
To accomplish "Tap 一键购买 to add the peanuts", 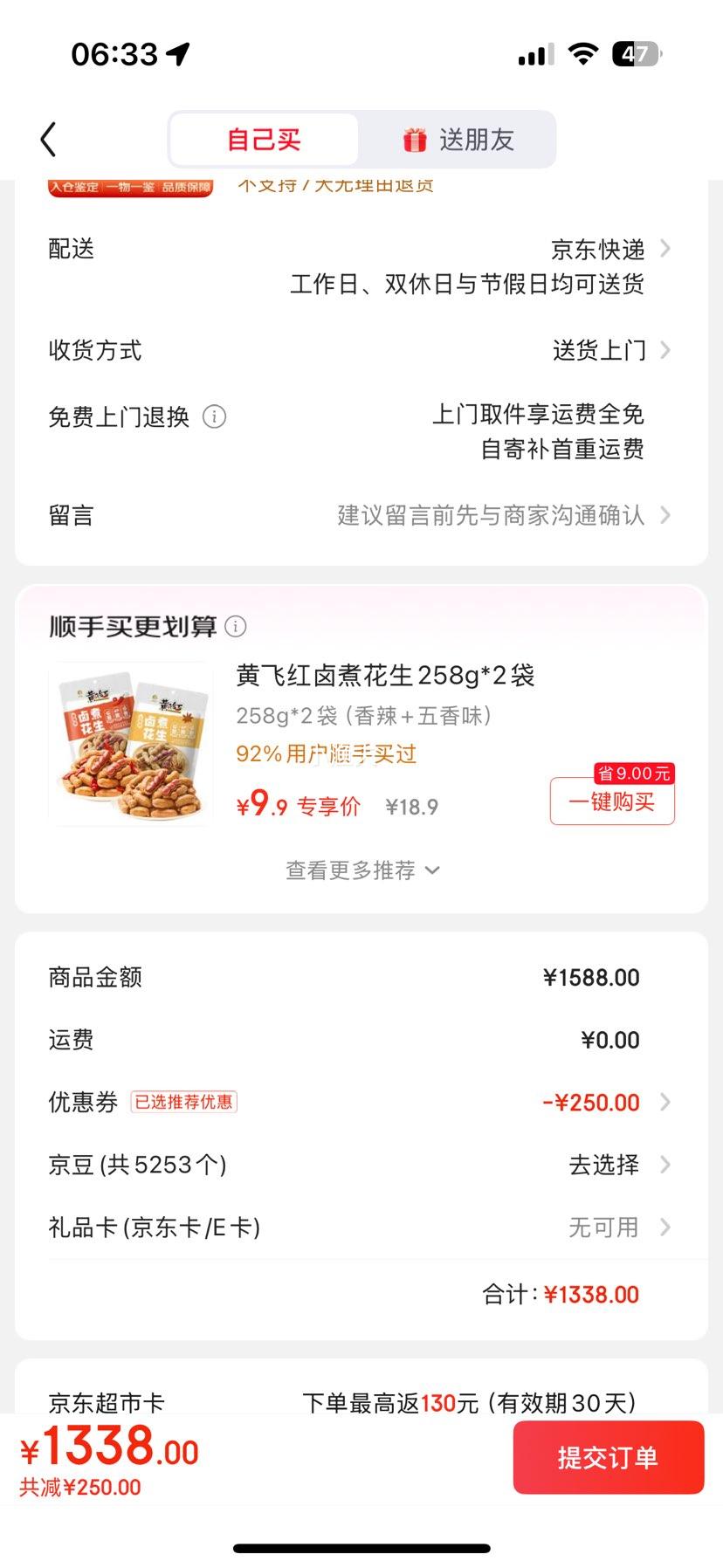I will coord(612,801).
